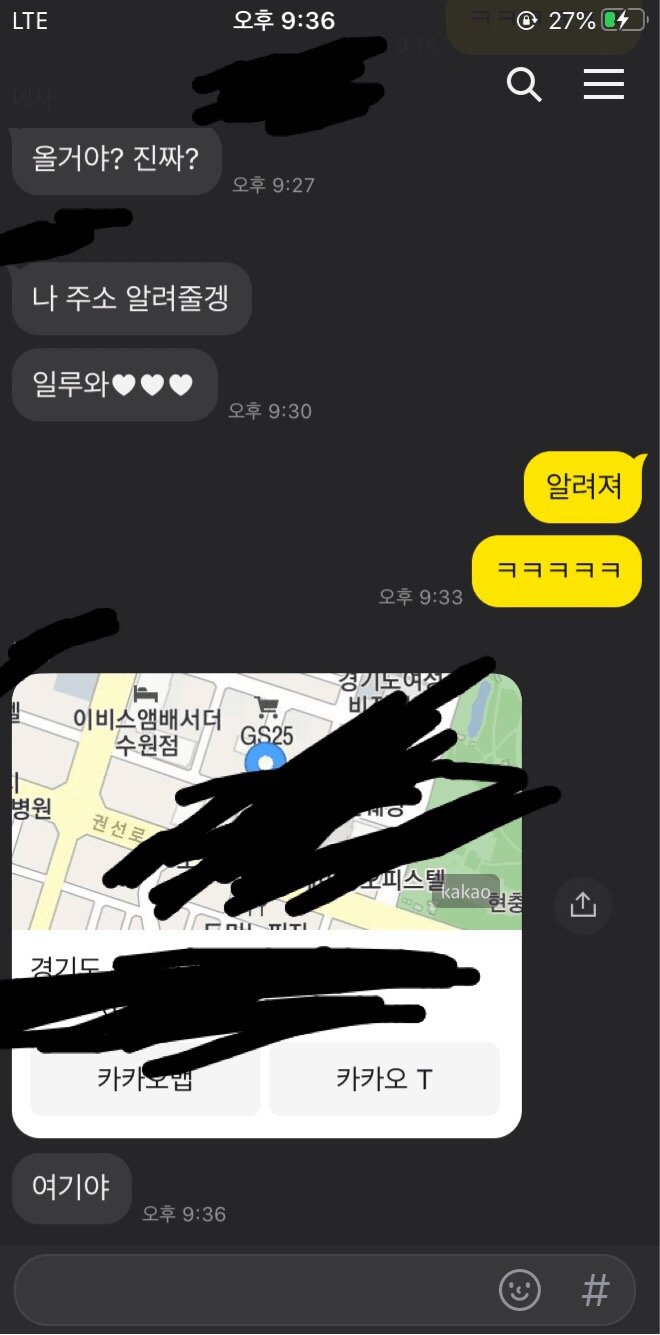Open location in 카카오맵
The height and width of the screenshot is (1335, 660).
145,1080
